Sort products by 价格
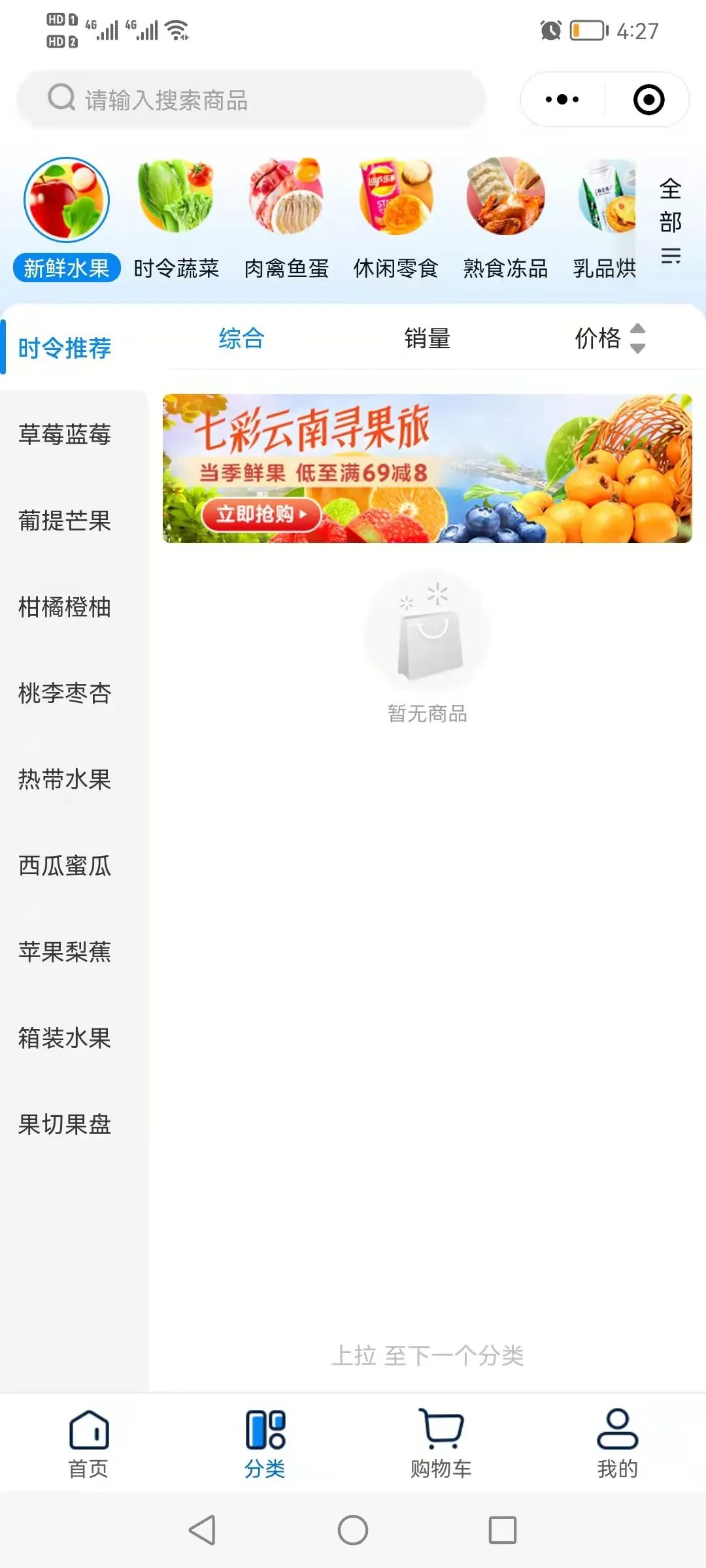Viewport: 706px width, 1568px height. pos(608,338)
